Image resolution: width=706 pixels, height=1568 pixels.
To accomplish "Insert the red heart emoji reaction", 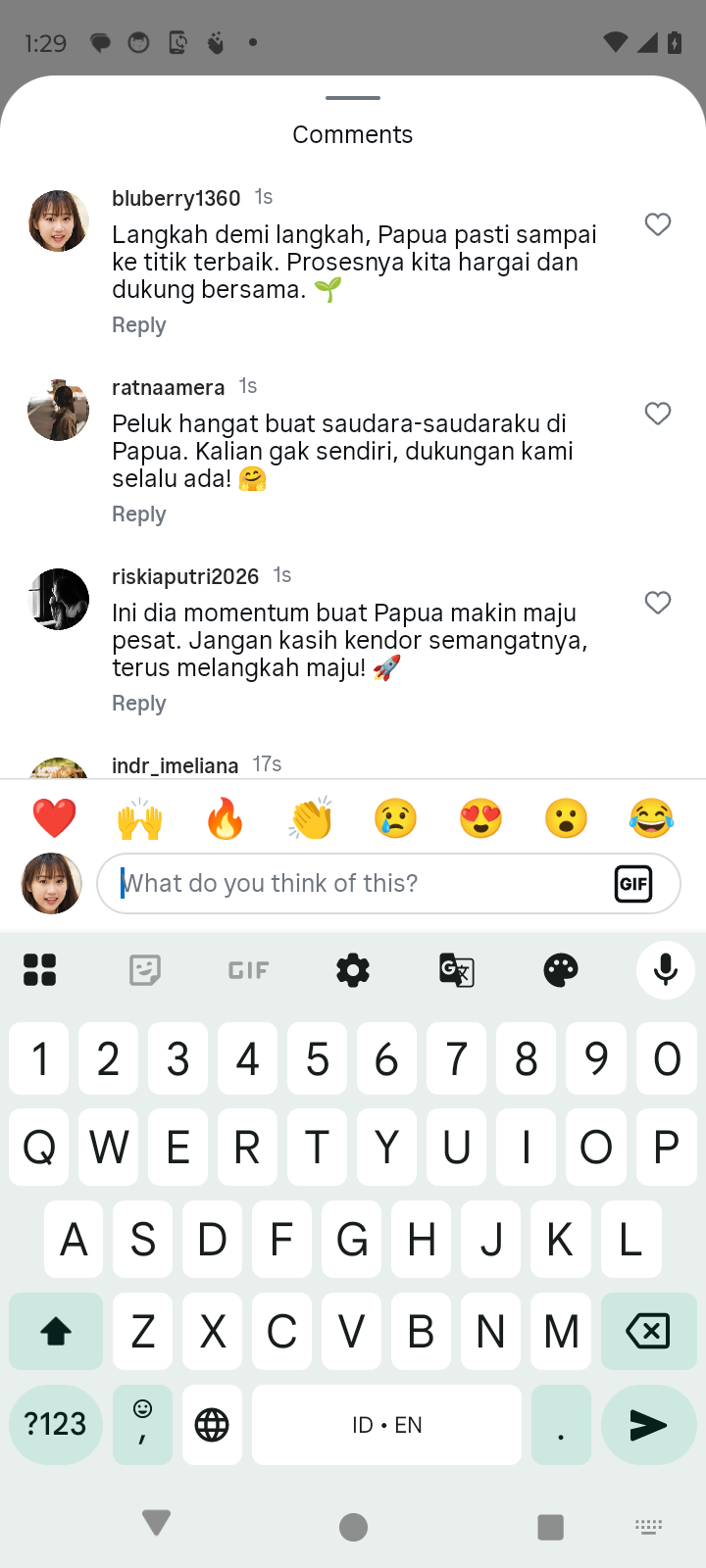I will point(54,818).
